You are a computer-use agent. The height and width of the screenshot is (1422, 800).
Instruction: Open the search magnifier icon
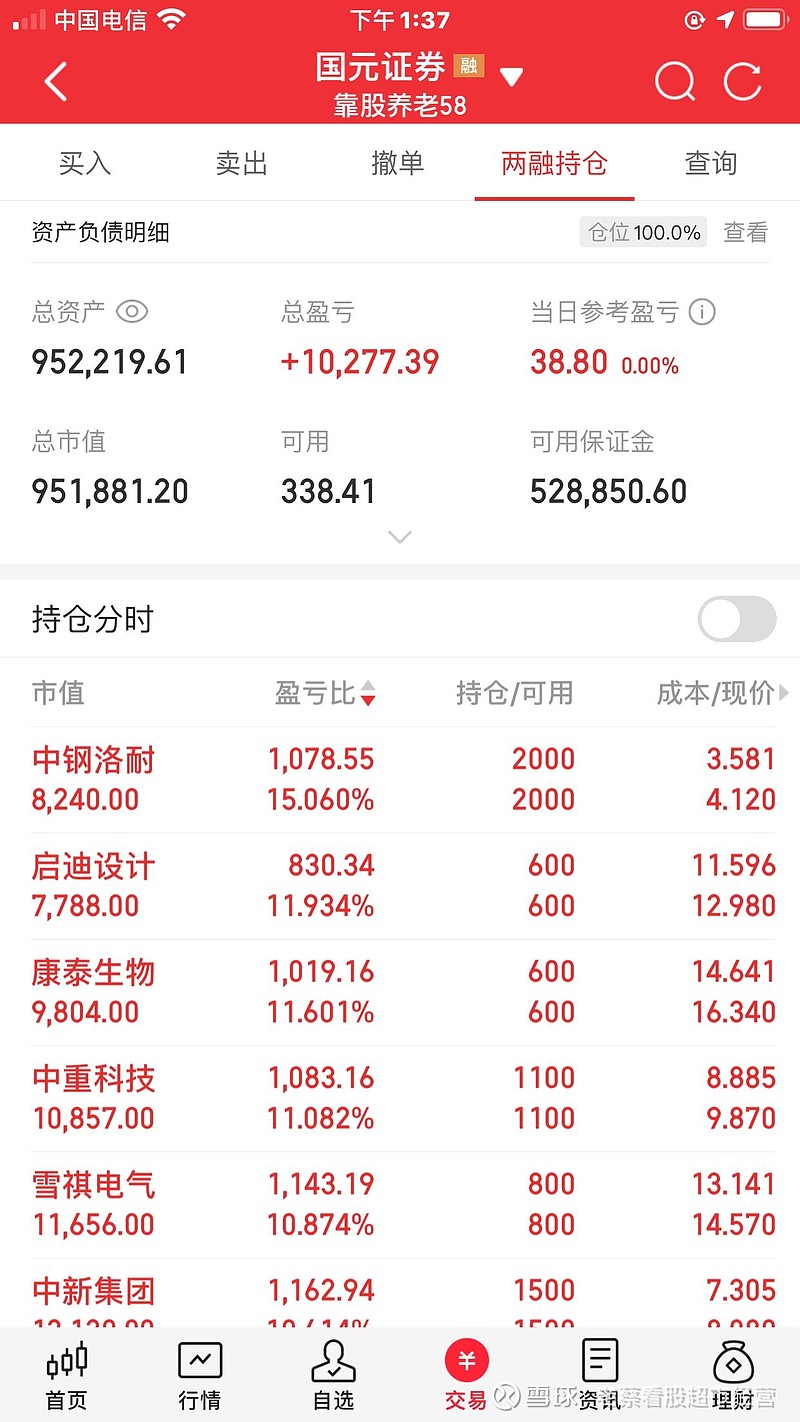tap(675, 82)
